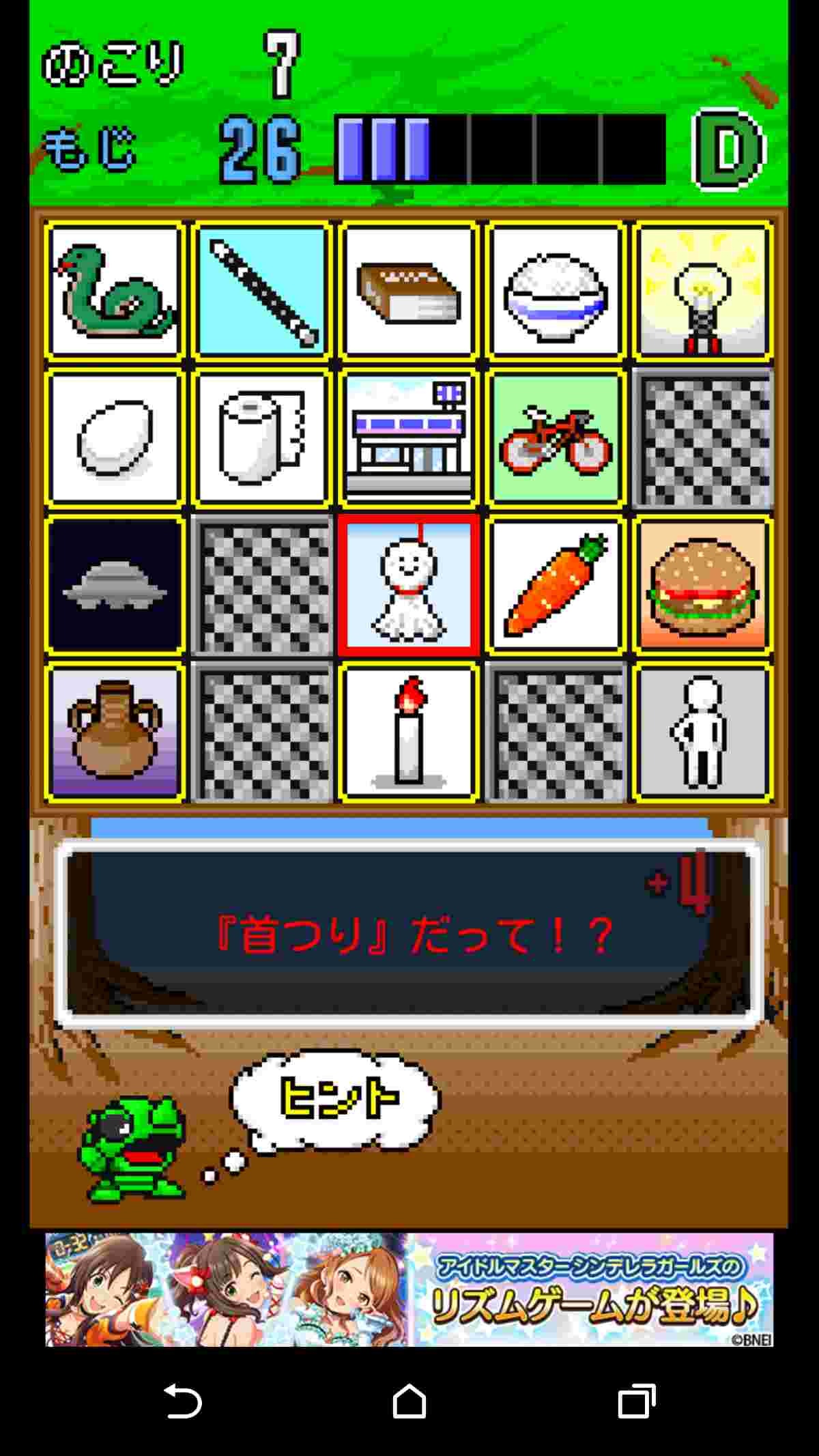Select the toilet paper roll tile
This screenshot has height=1456, width=819.
click(x=262, y=438)
